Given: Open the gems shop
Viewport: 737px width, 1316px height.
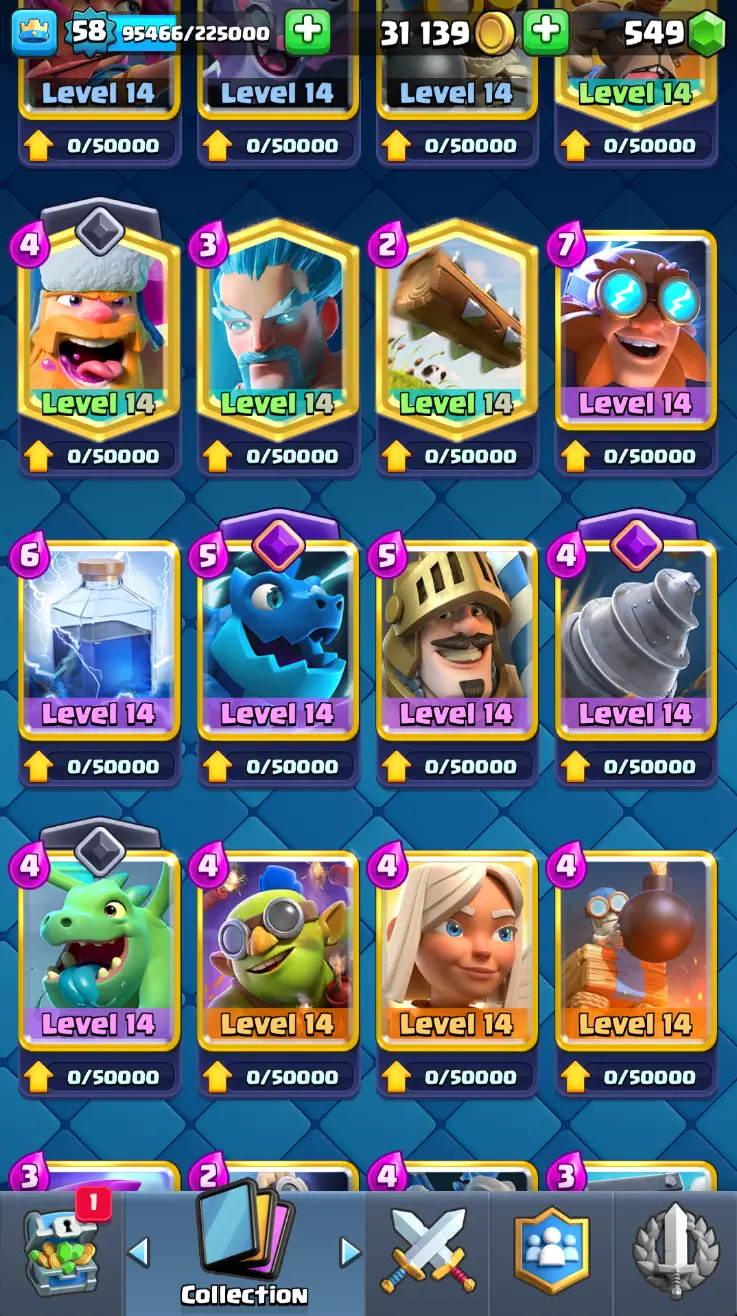Looking at the screenshot, I should [704, 33].
